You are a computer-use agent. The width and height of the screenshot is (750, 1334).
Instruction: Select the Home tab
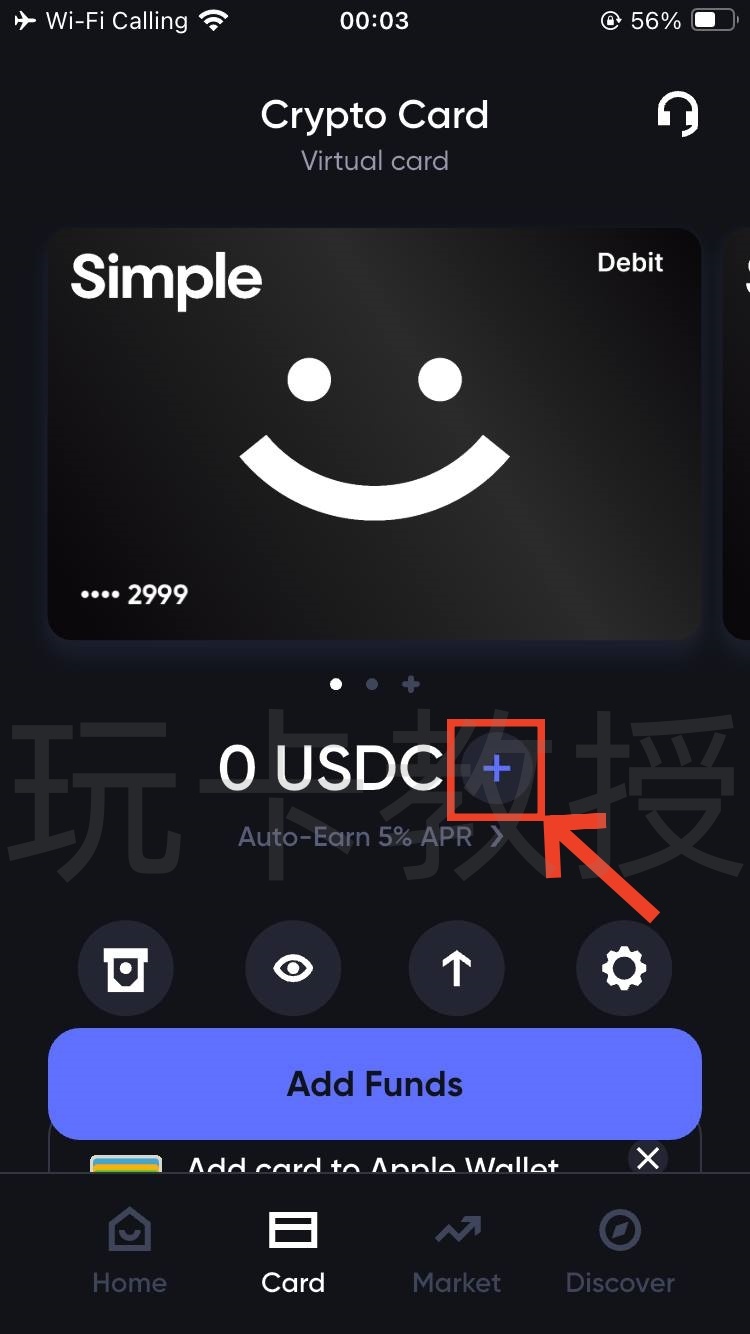click(x=129, y=1248)
